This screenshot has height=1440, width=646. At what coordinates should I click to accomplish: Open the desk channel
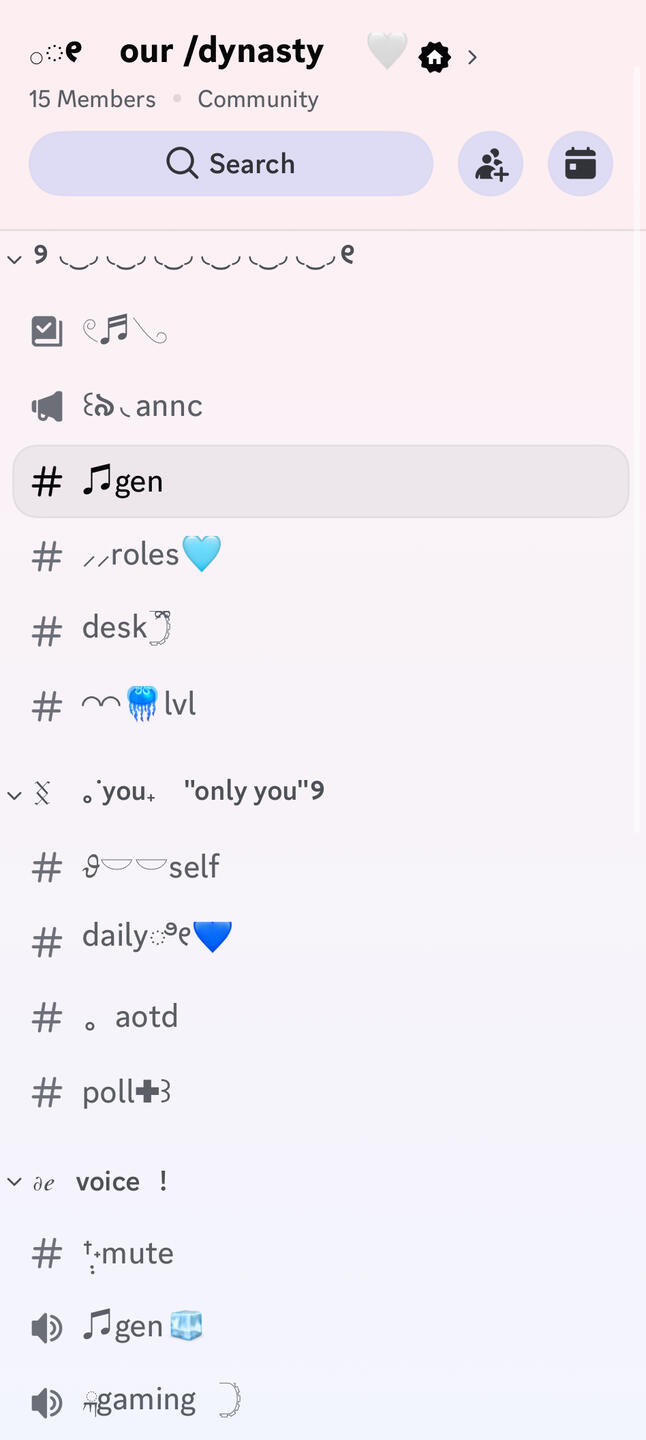point(125,629)
